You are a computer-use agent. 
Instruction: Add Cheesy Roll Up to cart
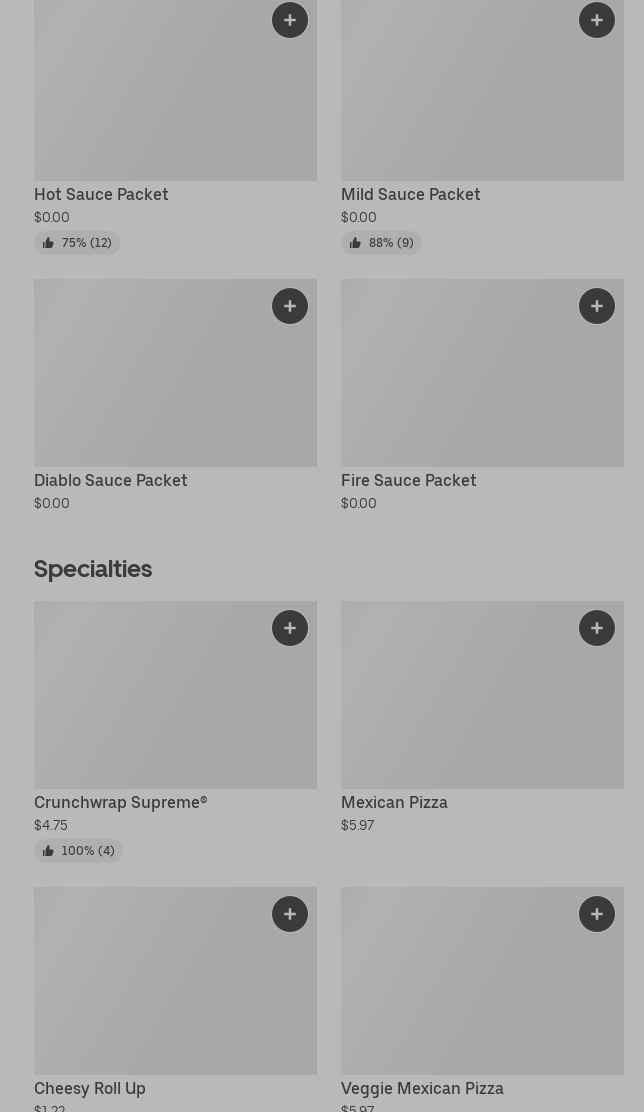point(290,914)
